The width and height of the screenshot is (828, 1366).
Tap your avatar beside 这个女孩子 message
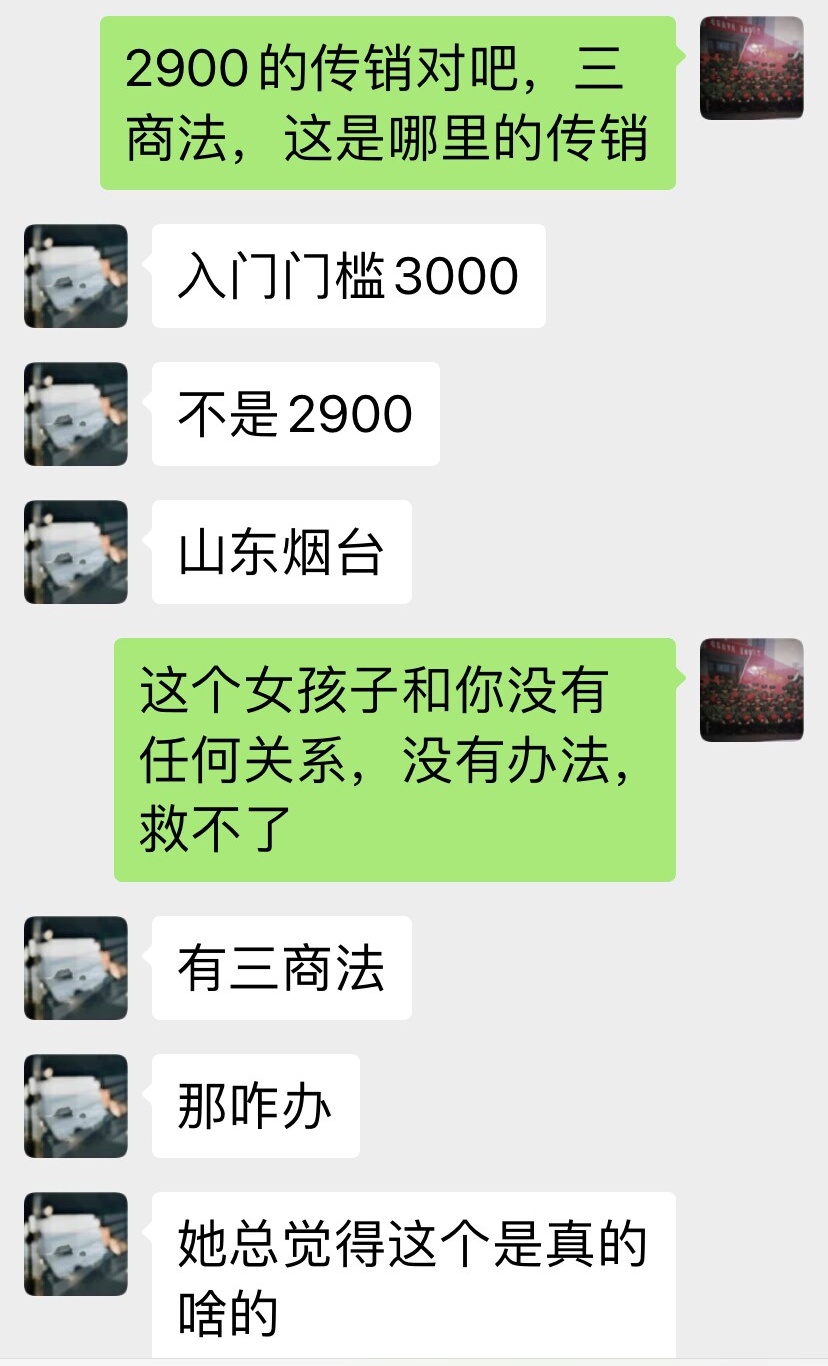pyautogui.click(x=752, y=690)
